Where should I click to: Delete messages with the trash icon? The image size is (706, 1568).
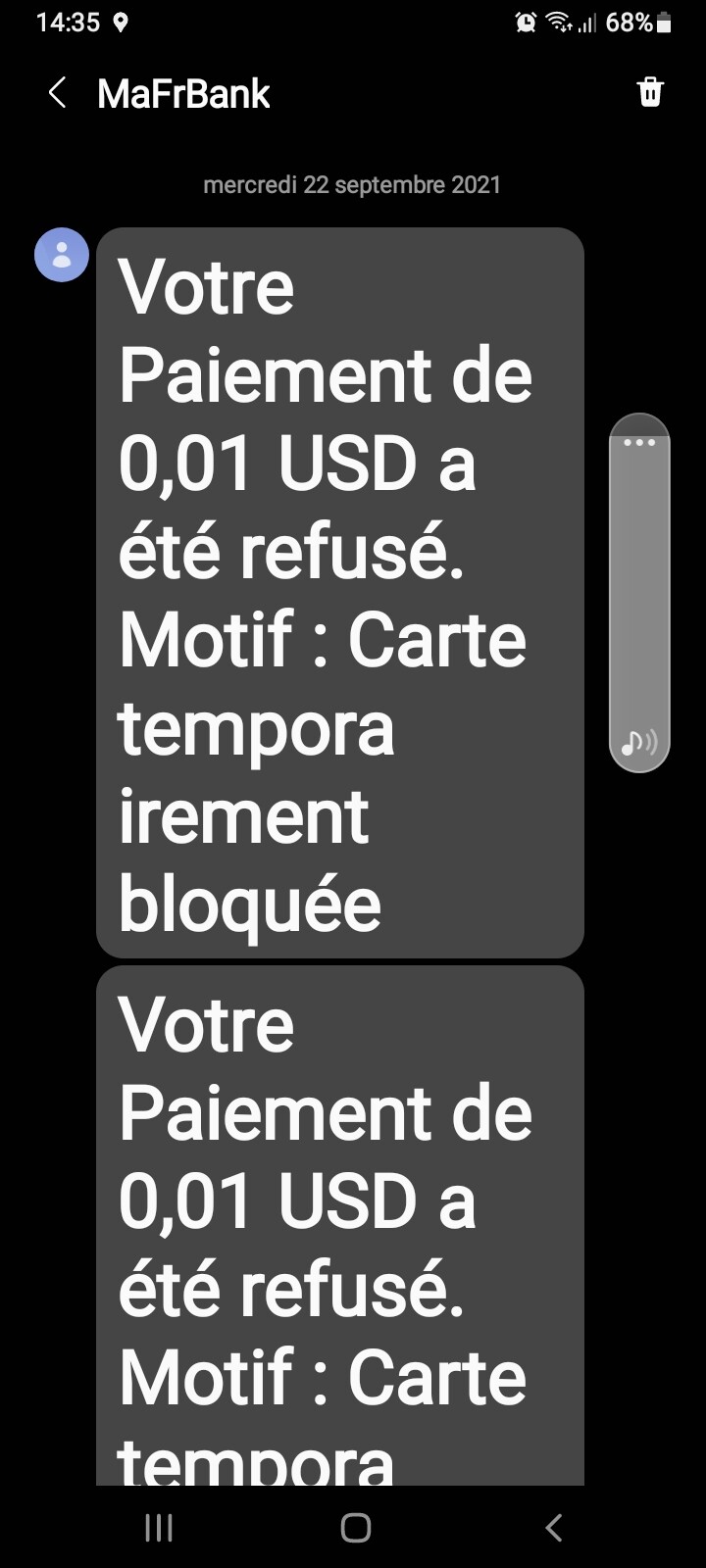tap(650, 92)
